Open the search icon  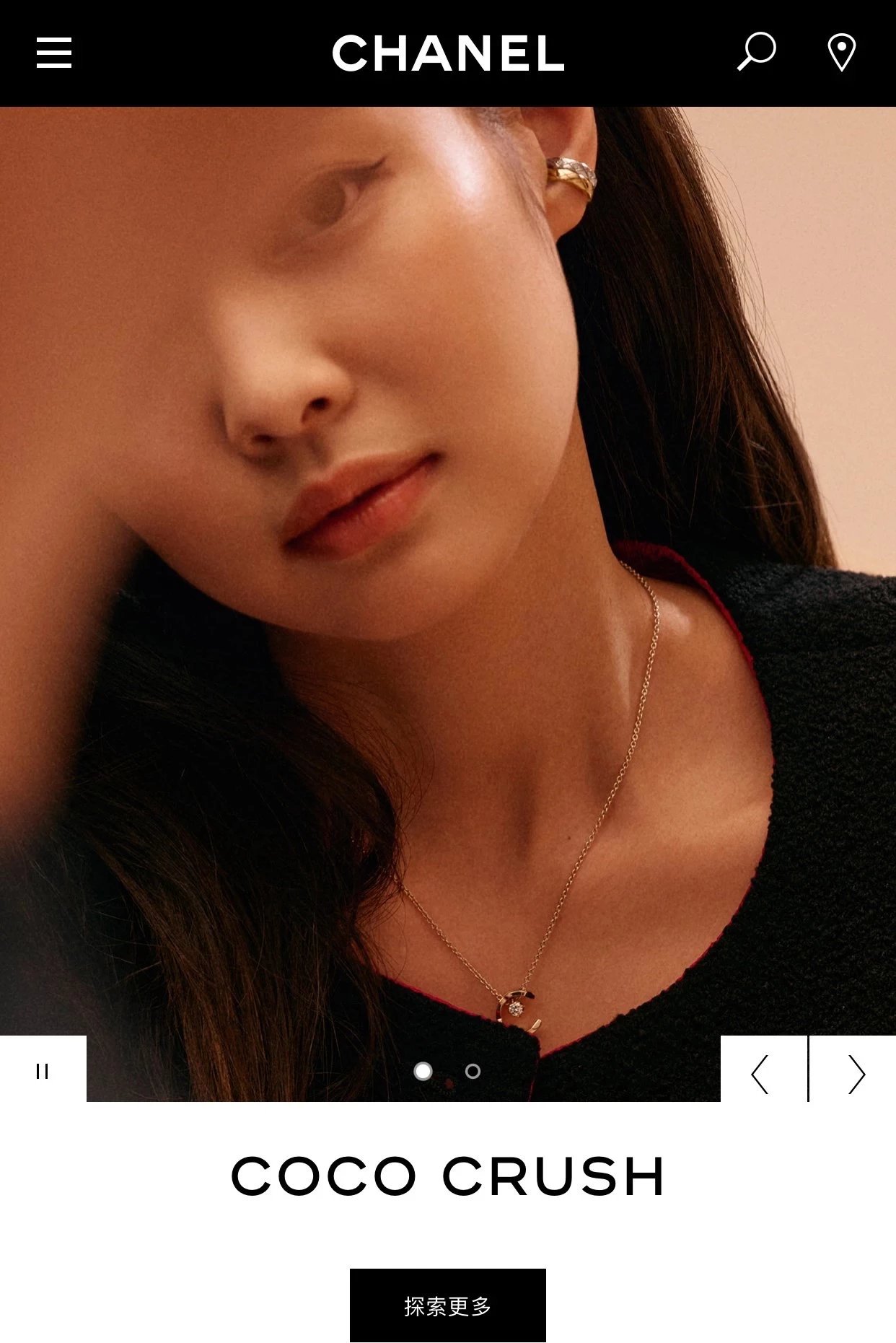756,52
